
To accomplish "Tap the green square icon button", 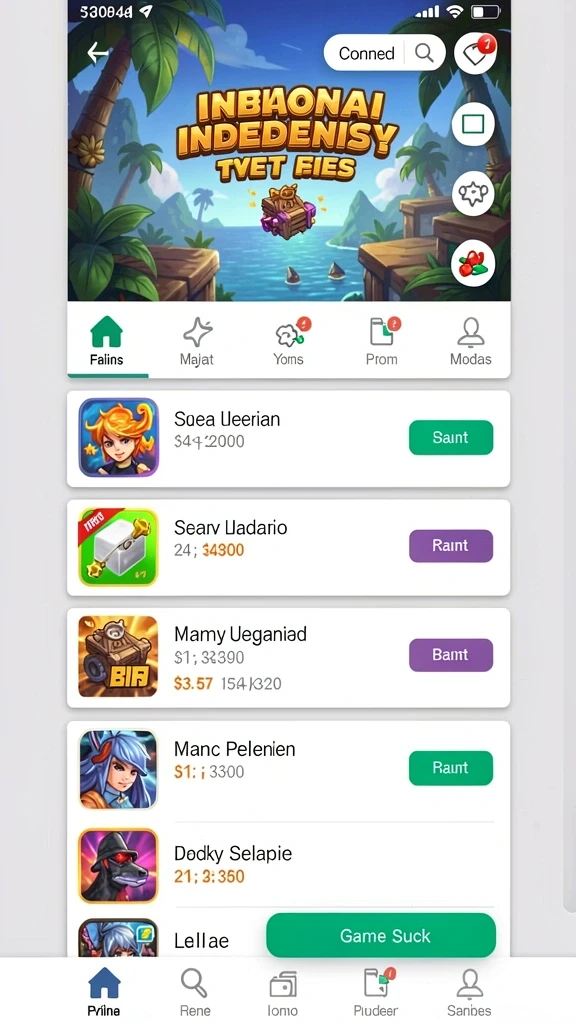I will [x=473, y=124].
